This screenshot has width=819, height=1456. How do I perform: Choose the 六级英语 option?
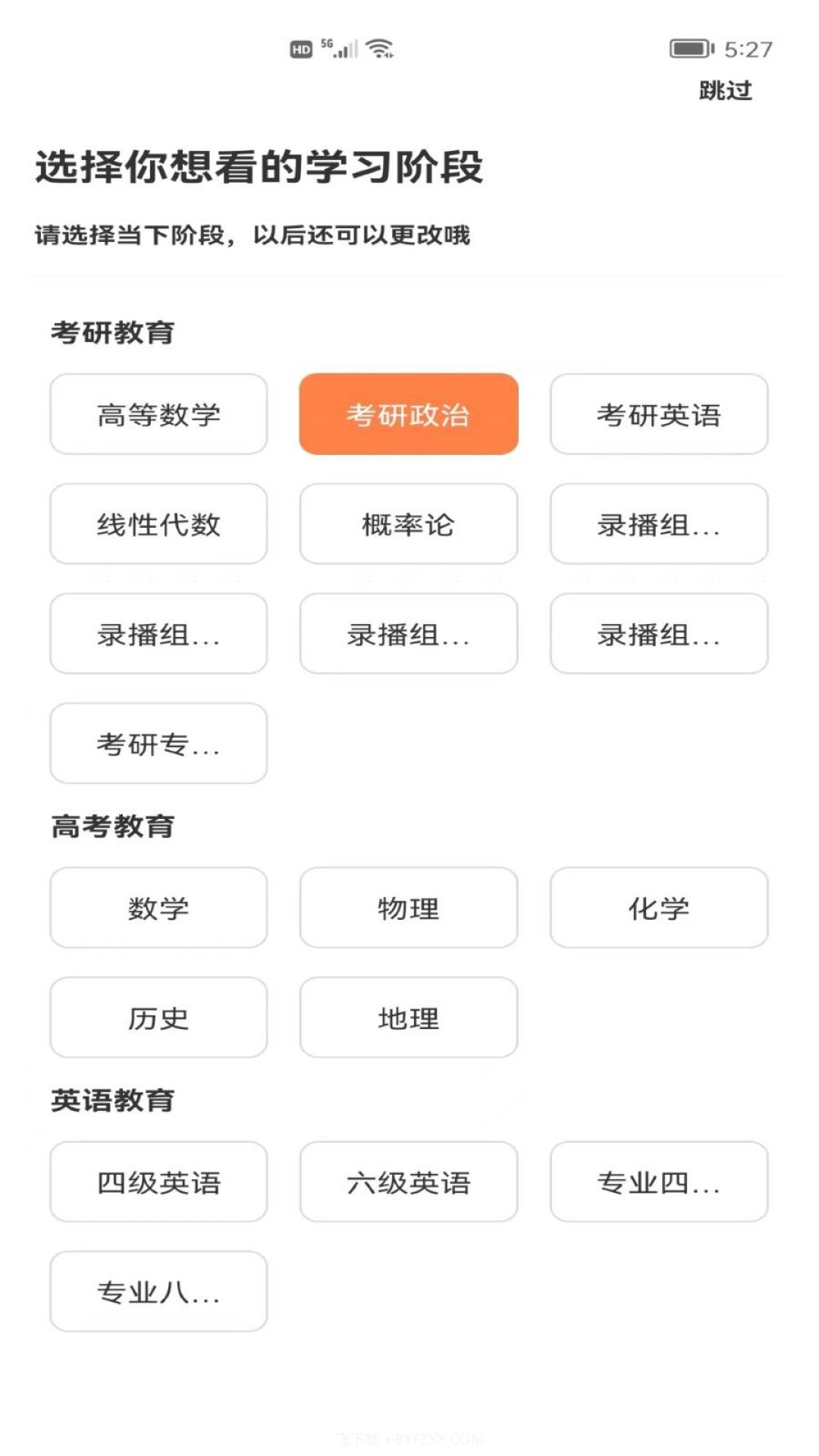click(x=409, y=1182)
